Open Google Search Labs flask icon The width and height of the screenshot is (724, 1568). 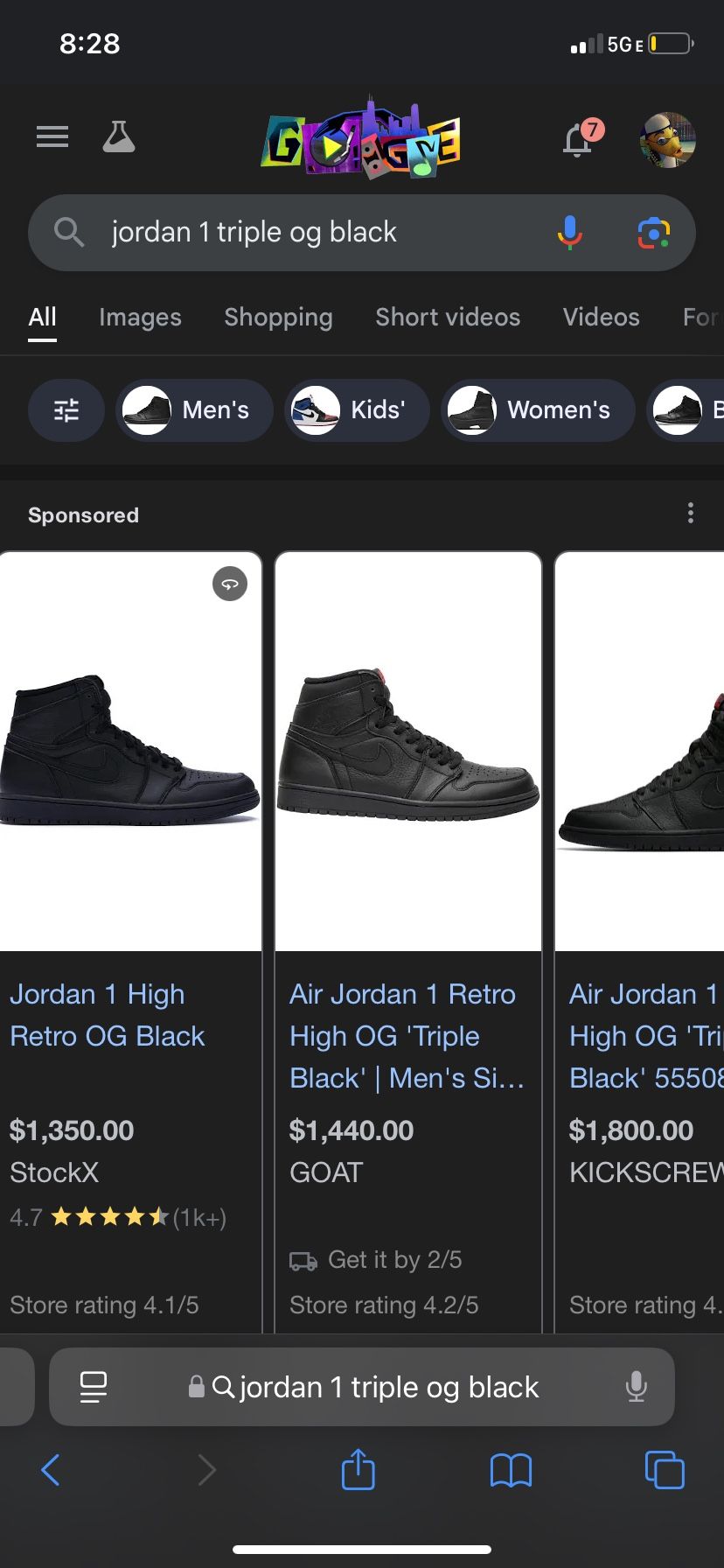click(x=119, y=136)
